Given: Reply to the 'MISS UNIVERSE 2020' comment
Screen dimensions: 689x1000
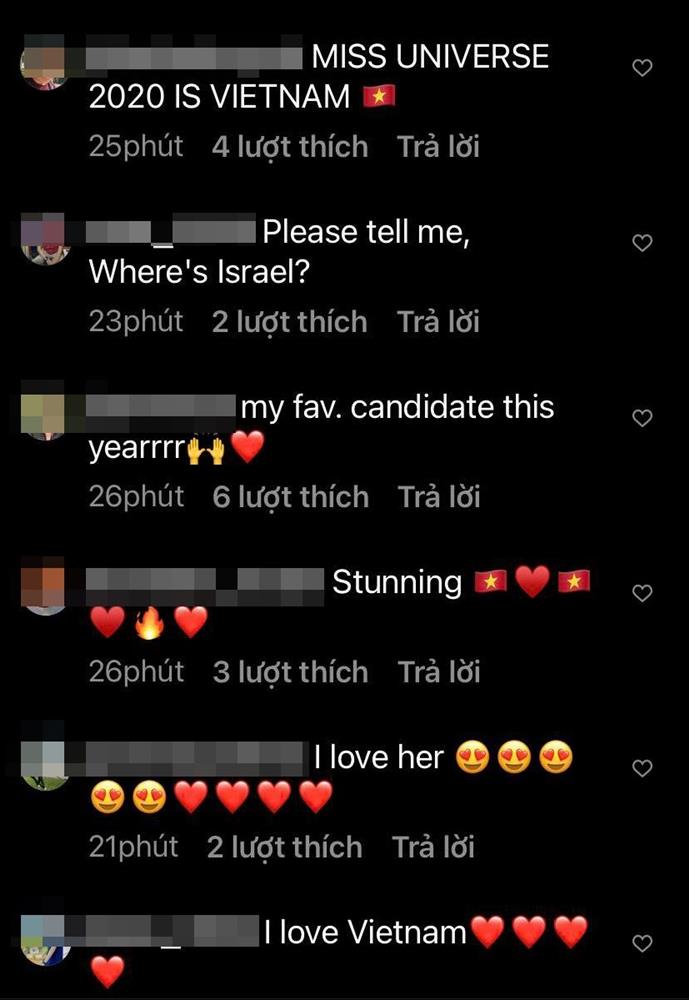Looking at the screenshot, I should point(438,147).
